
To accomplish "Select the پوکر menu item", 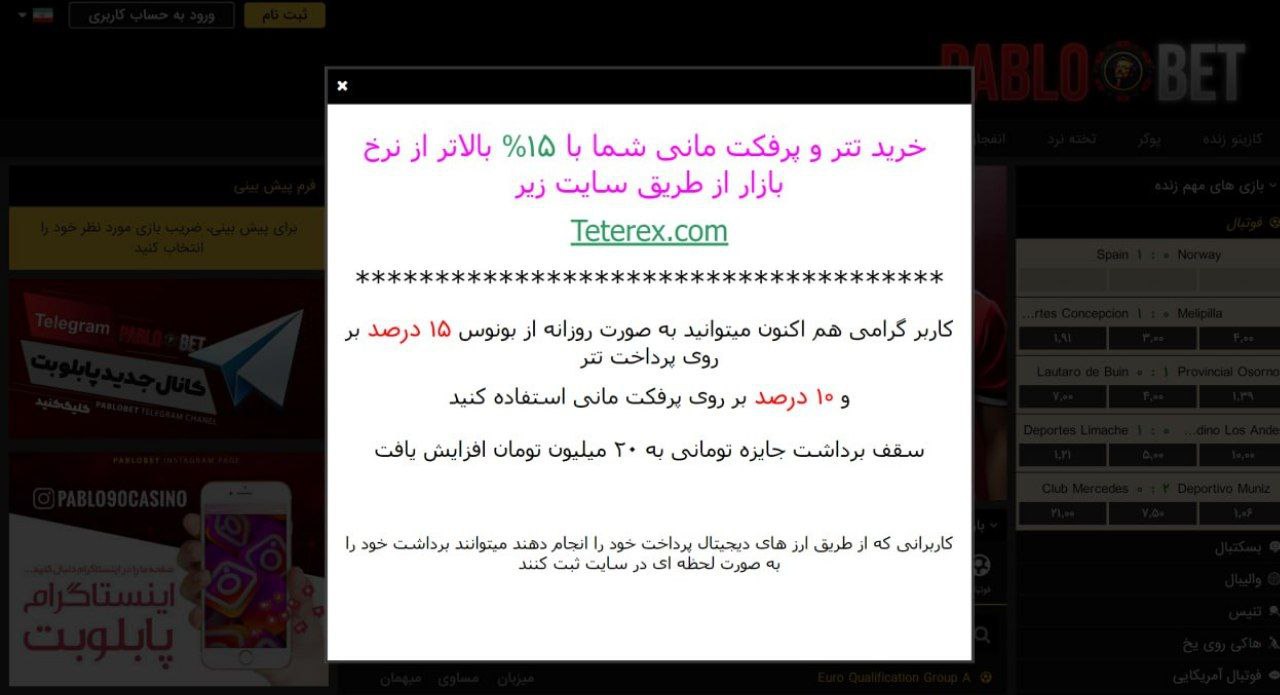I will pyautogui.click(x=1149, y=139).
